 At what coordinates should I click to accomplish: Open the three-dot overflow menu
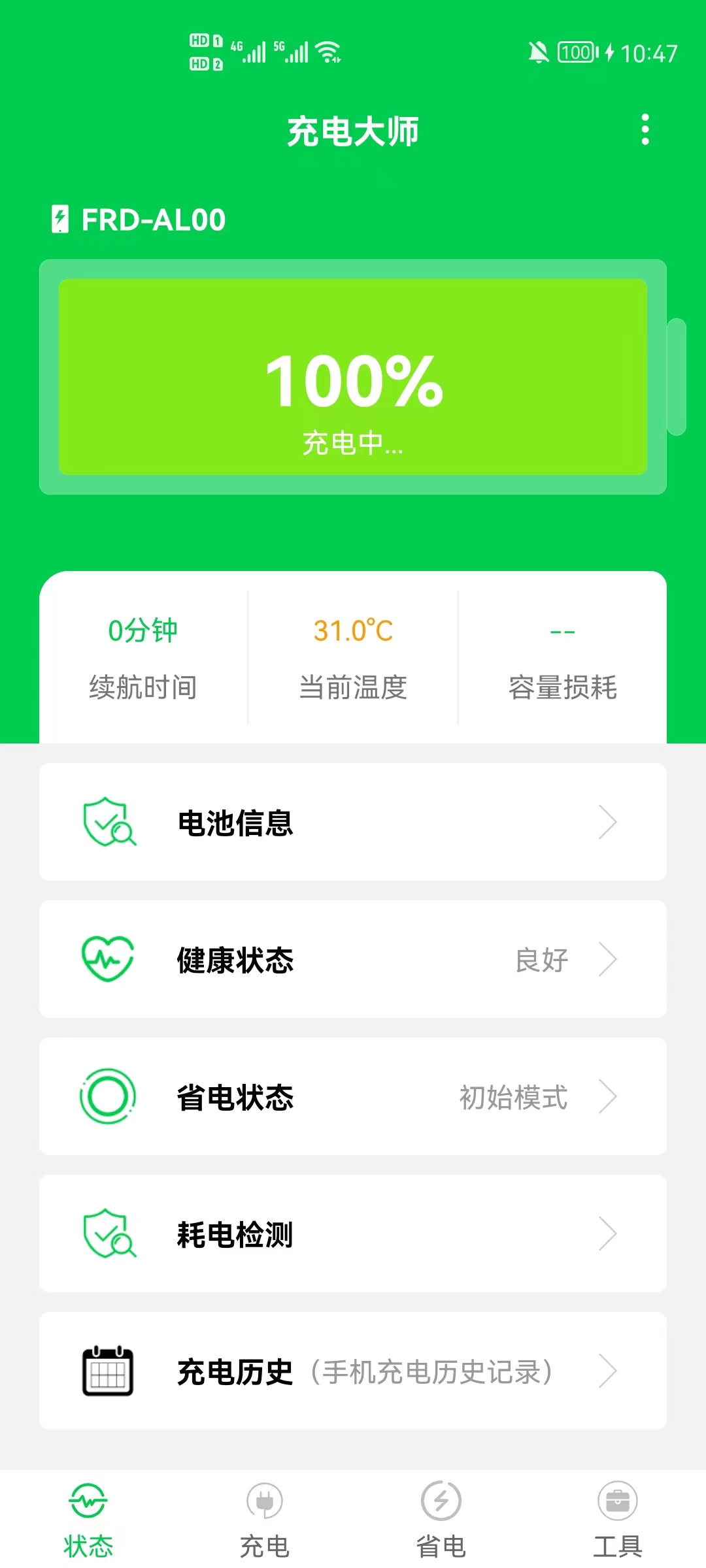tap(645, 129)
